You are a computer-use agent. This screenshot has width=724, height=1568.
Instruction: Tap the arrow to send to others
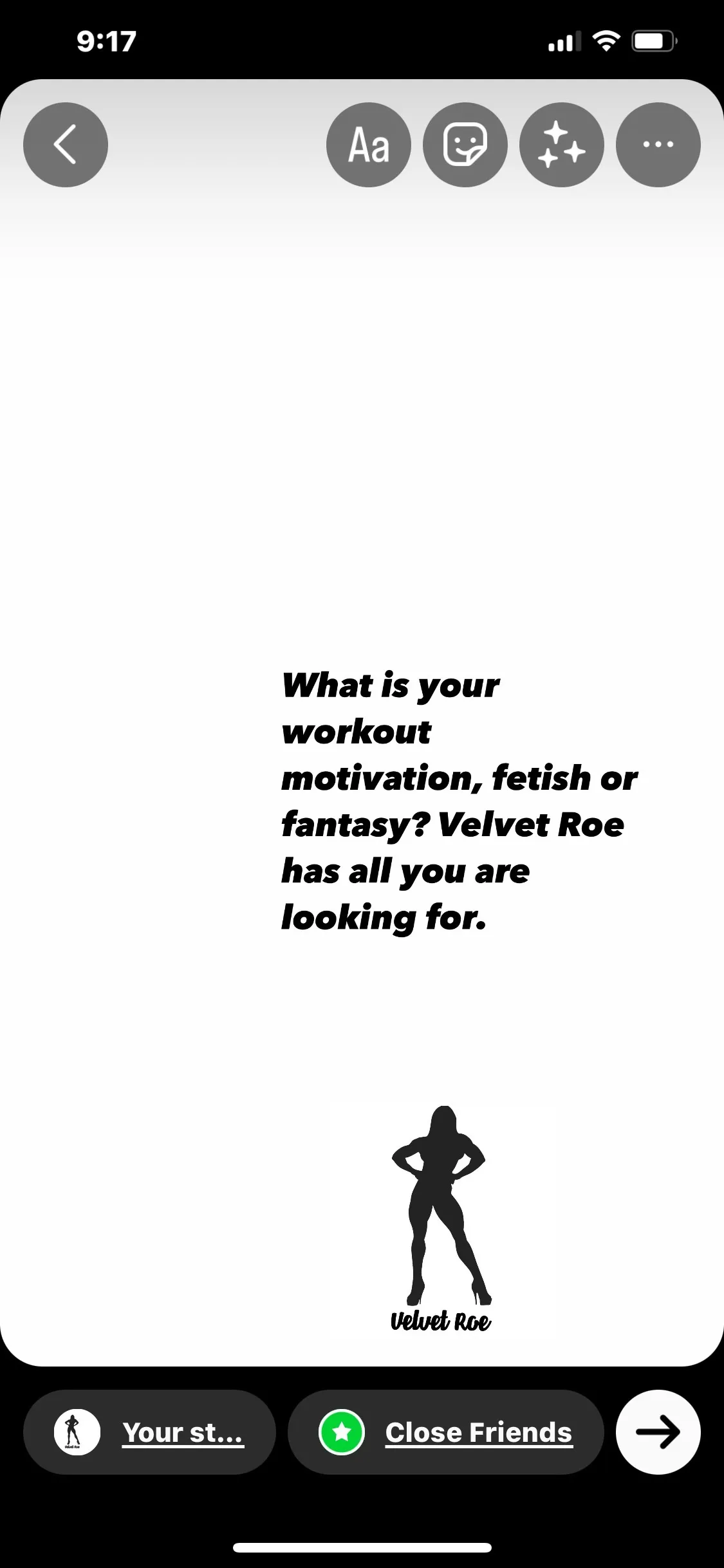coord(658,1432)
